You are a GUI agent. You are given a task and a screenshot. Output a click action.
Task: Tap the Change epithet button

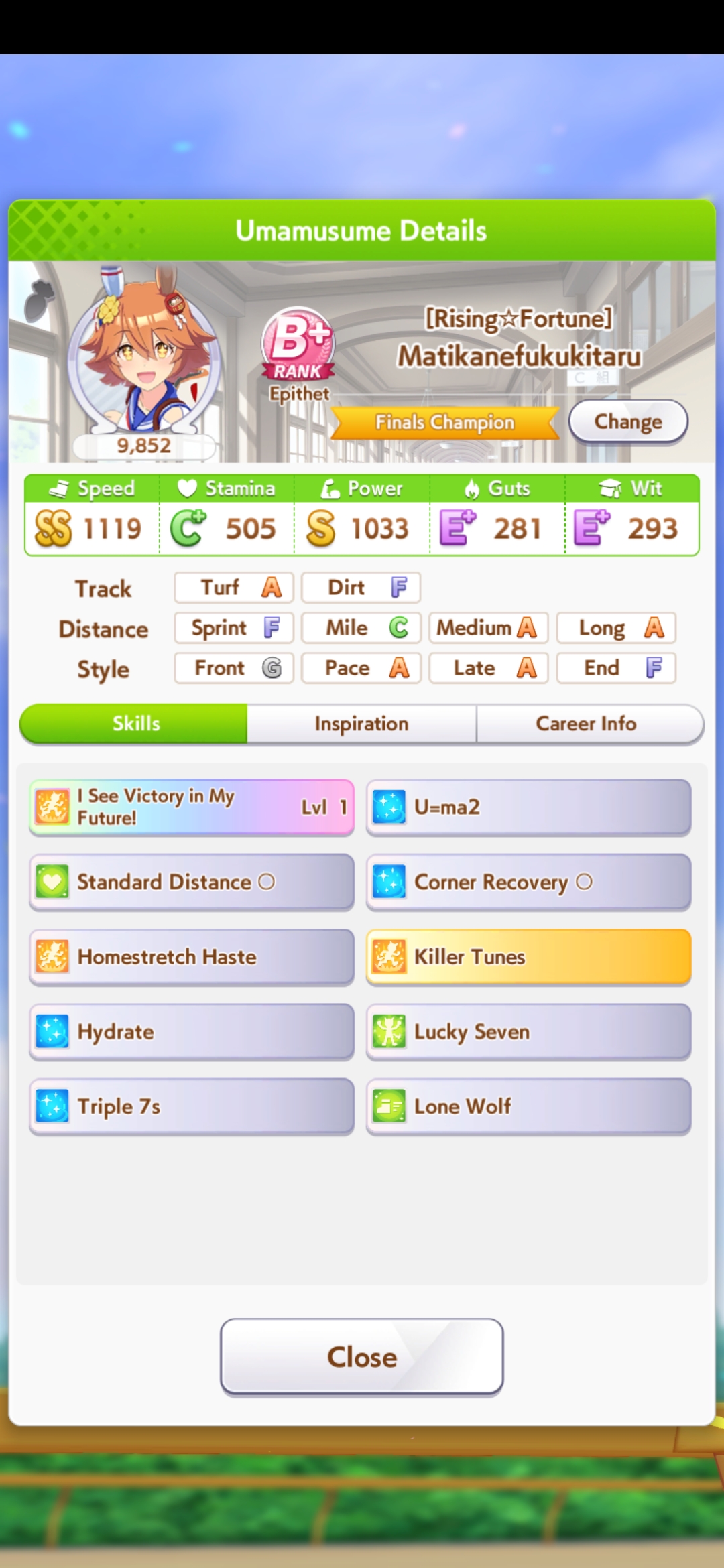click(x=628, y=421)
